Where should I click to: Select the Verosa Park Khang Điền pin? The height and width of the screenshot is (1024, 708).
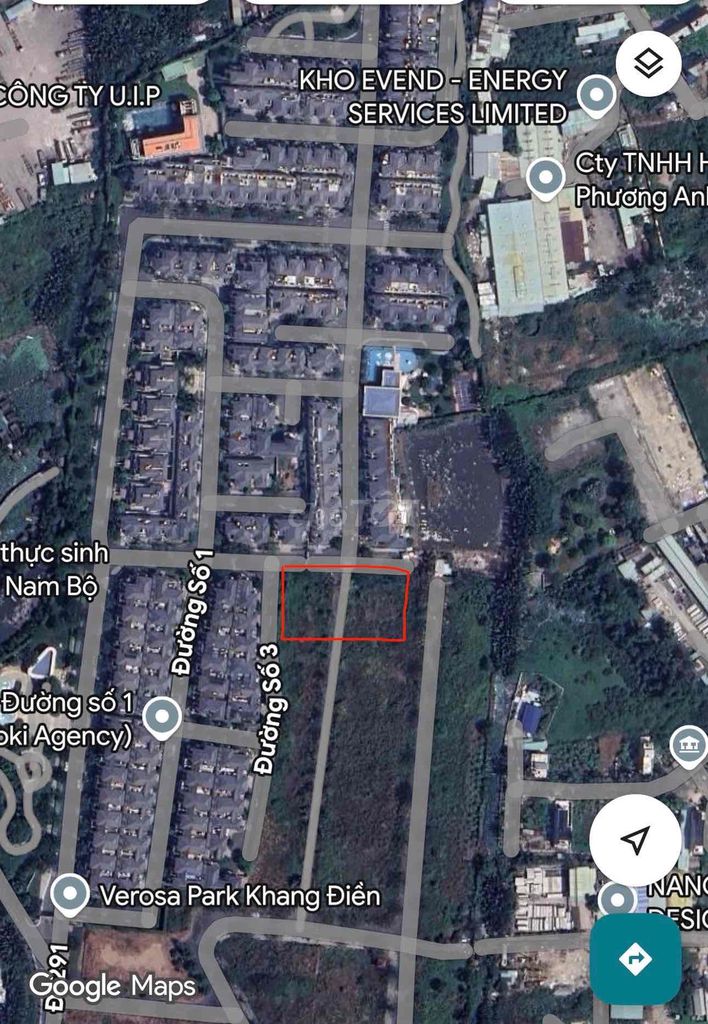tap(70, 894)
